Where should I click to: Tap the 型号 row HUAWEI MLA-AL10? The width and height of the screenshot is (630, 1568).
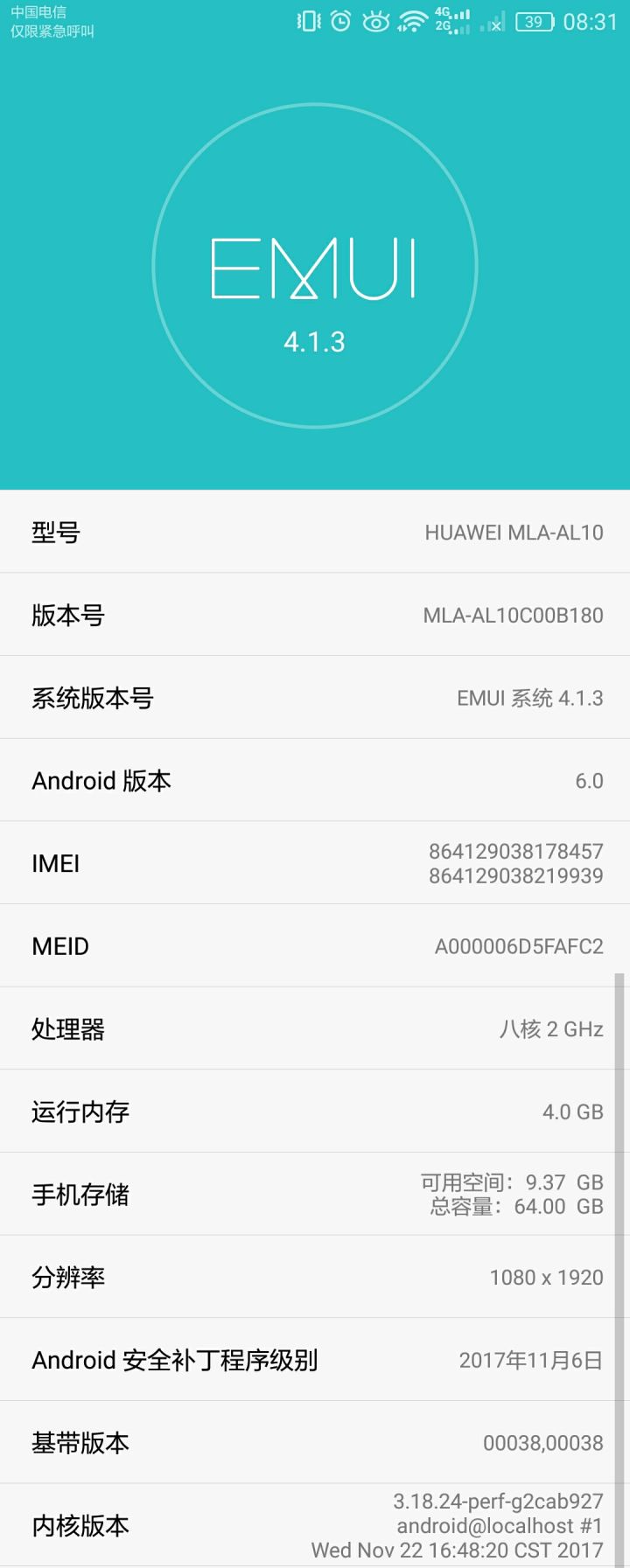coord(315,532)
